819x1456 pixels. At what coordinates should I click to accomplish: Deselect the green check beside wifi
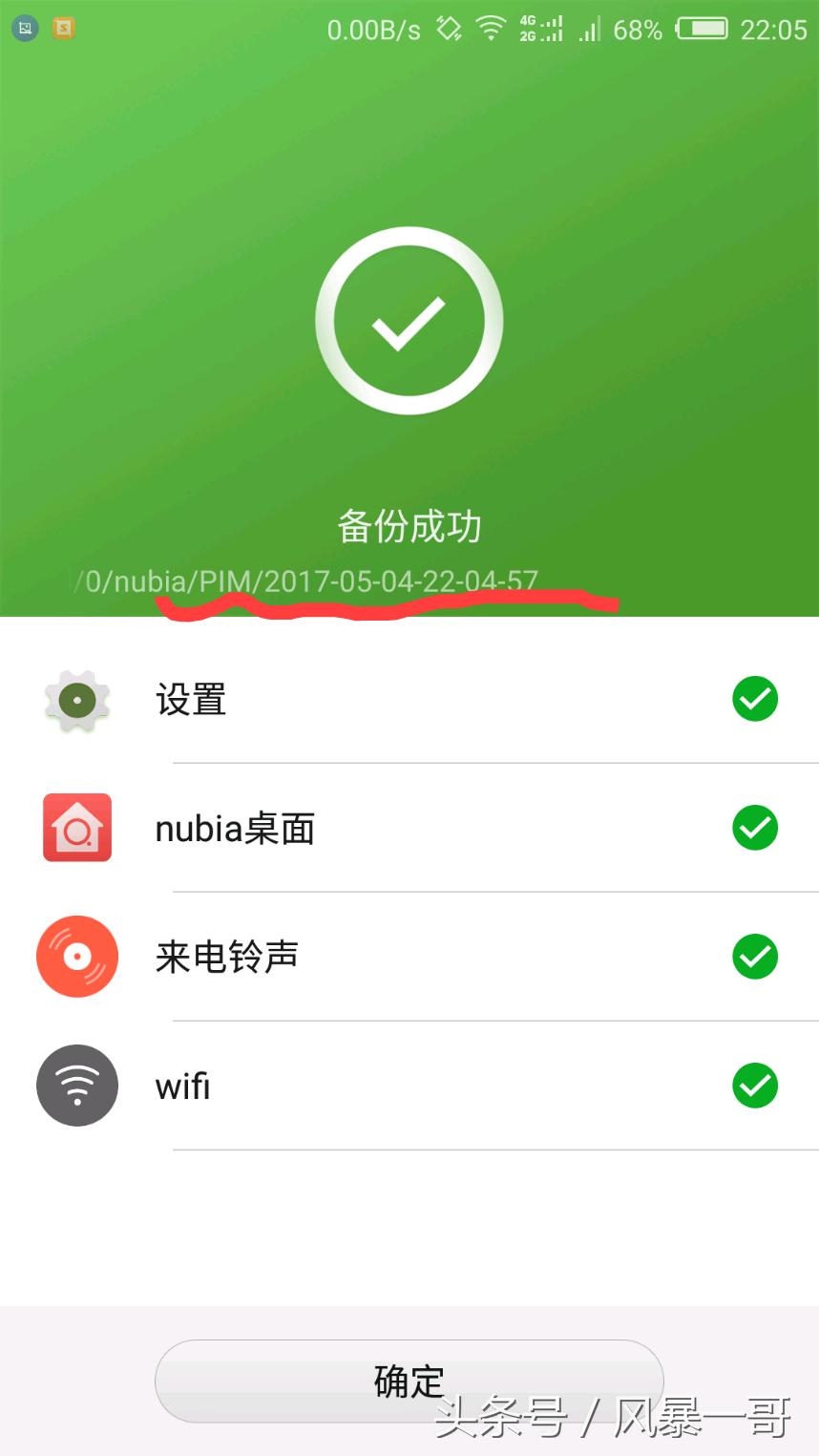click(755, 1085)
